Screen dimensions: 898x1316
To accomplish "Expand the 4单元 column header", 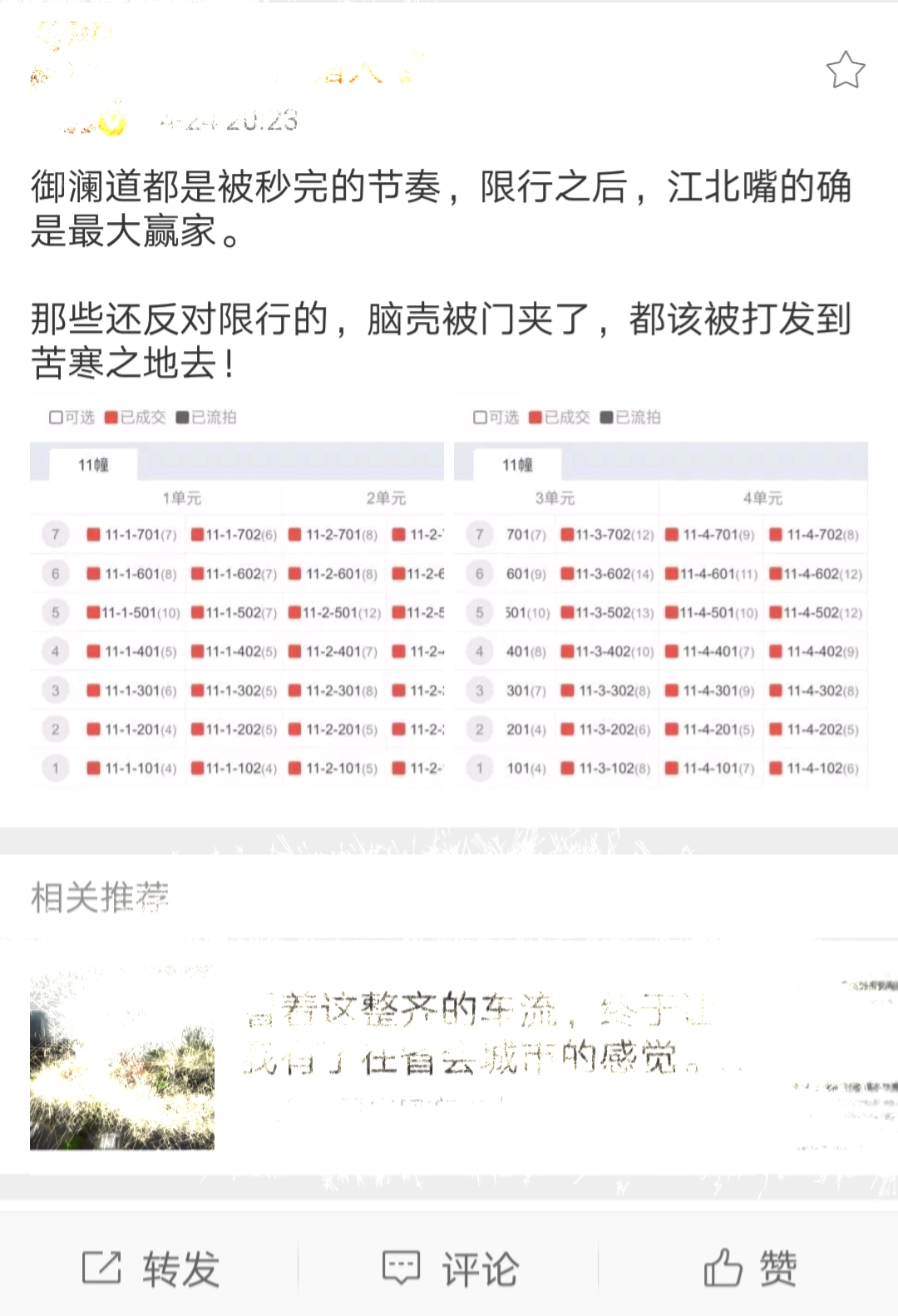I will point(762,498).
